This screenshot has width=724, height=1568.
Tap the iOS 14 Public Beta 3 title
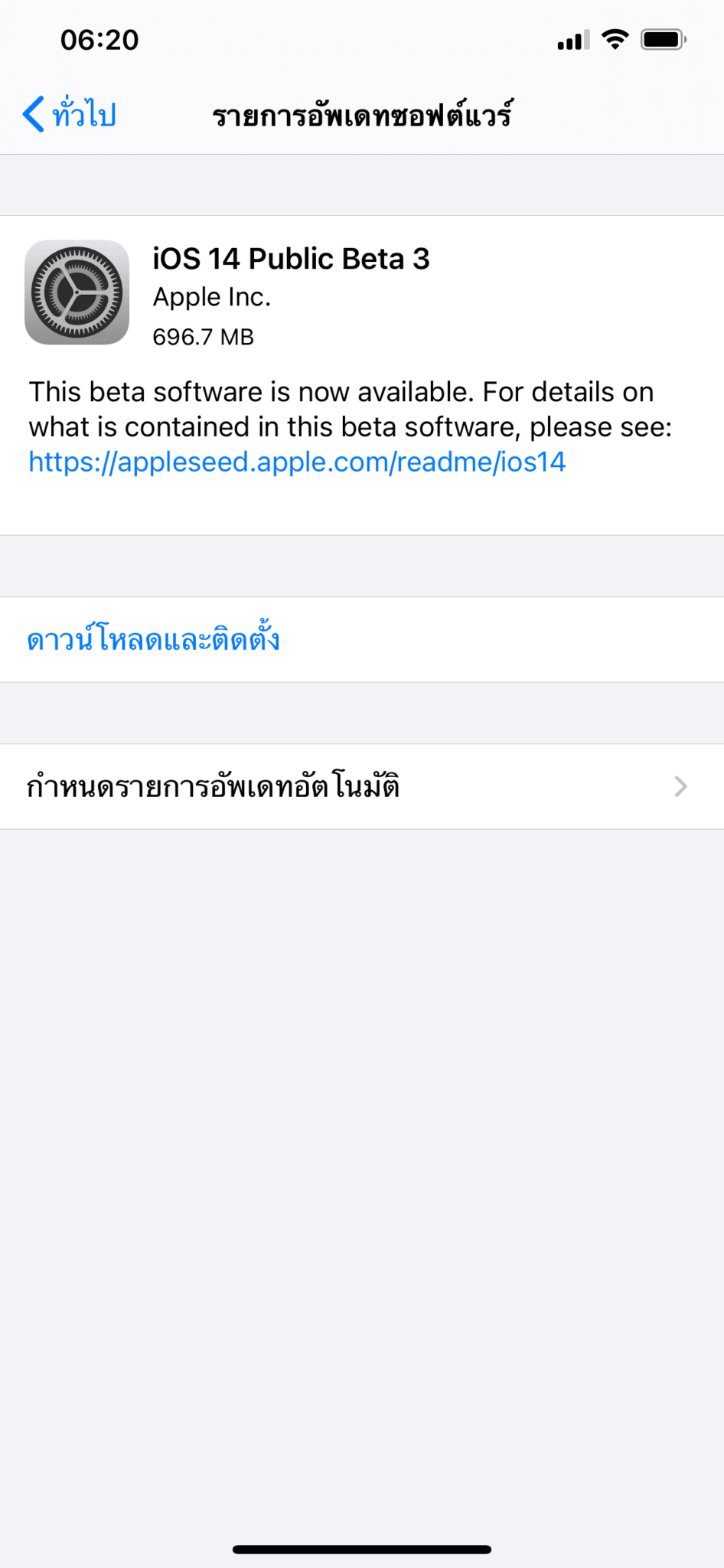[x=292, y=259]
